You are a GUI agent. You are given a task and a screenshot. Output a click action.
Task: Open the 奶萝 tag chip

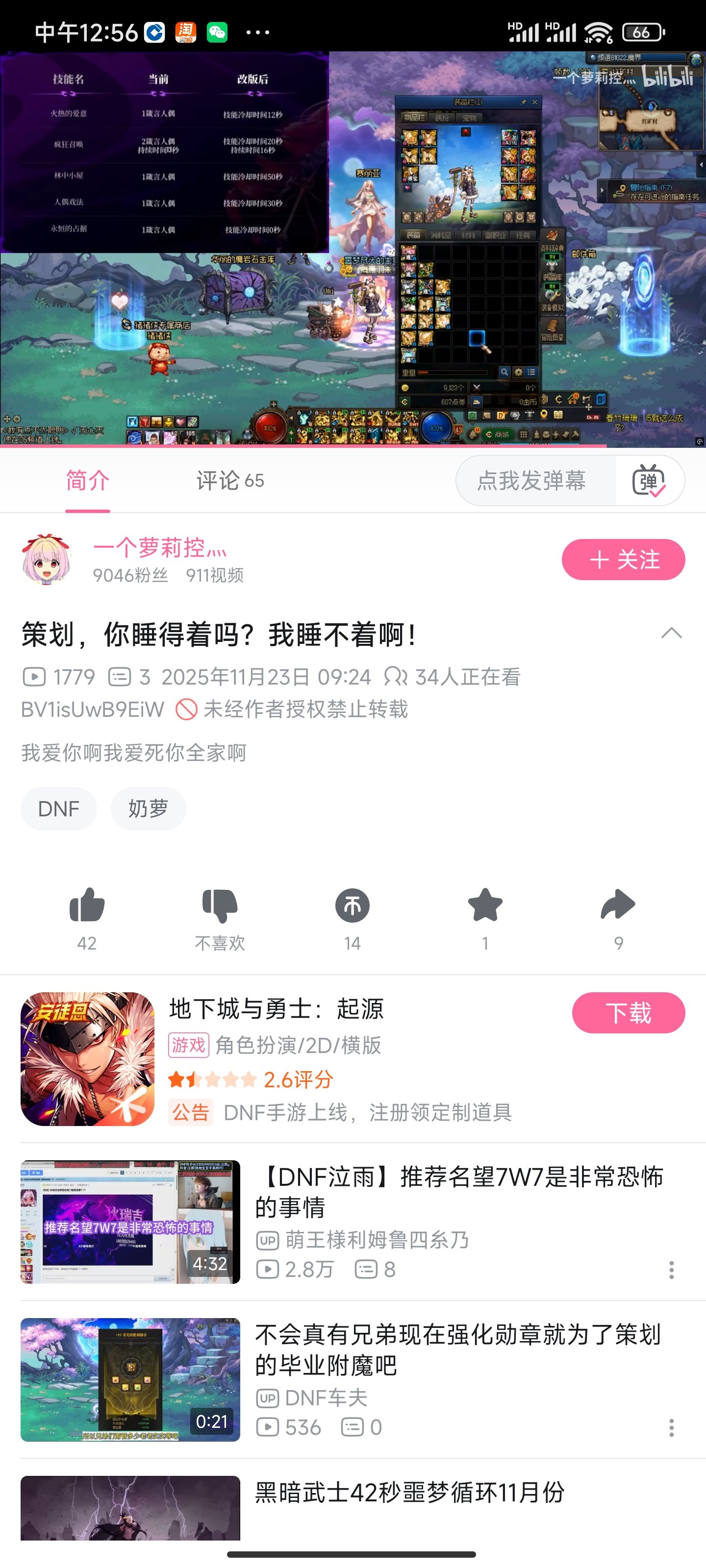click(148, 808)
